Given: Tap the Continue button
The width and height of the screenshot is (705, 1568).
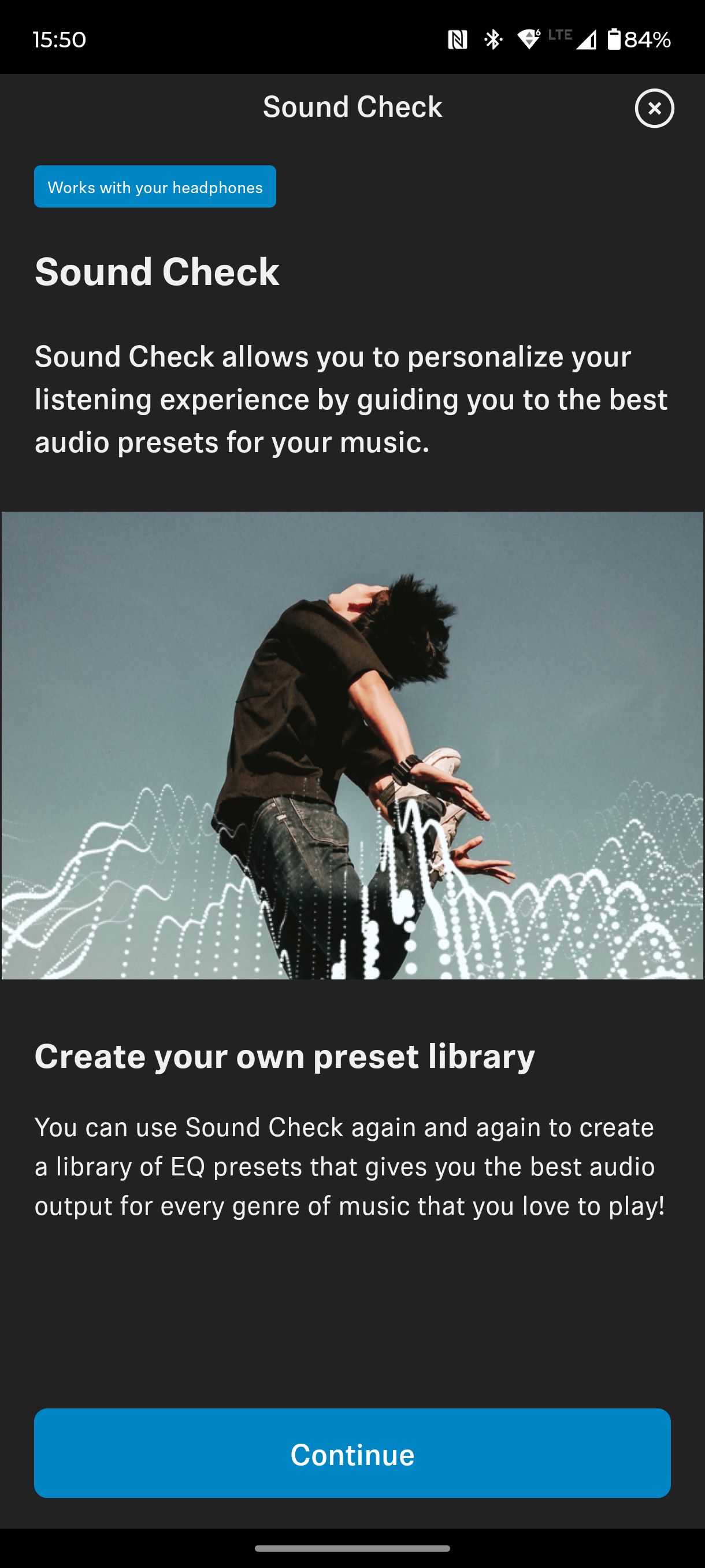Looking at the screenshot, I should pyautogui.click(x=352, y=1454).
